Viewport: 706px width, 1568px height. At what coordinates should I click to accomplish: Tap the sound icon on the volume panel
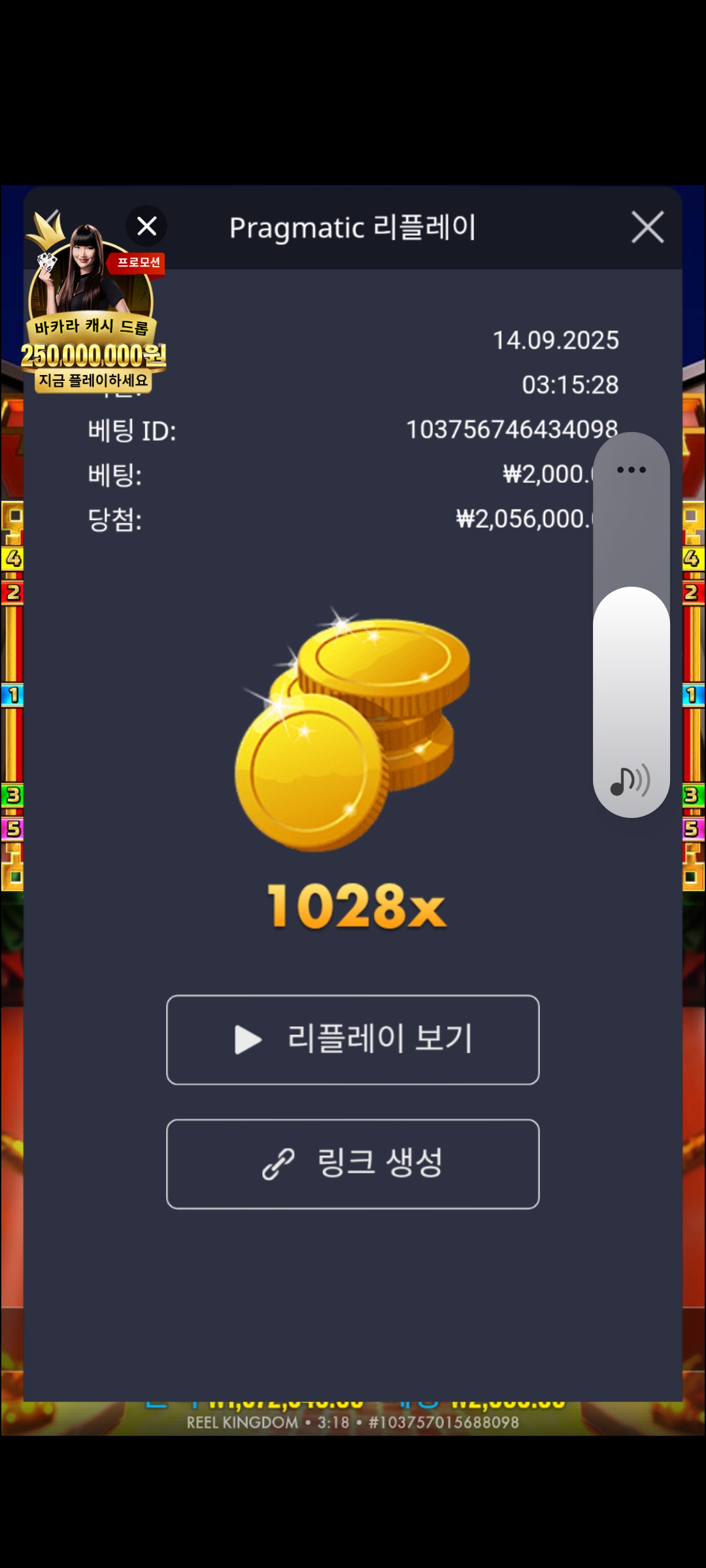point(630,780)
